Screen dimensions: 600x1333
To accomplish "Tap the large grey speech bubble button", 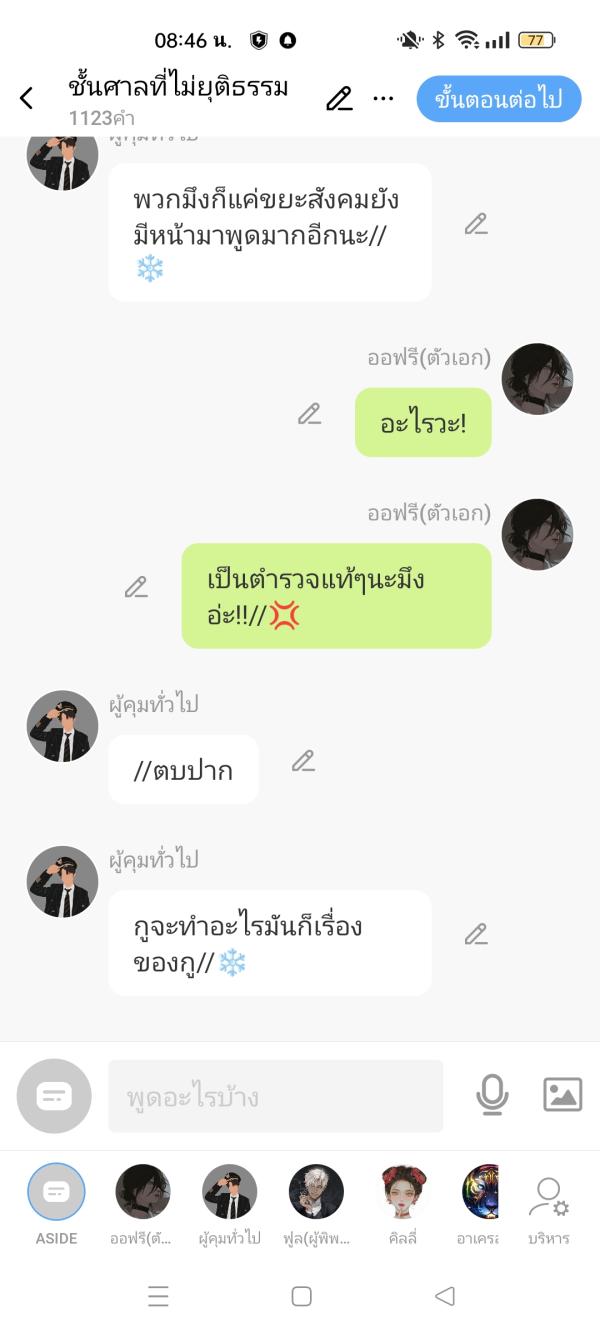I will pyautogui.click(x=54, y=1096).
